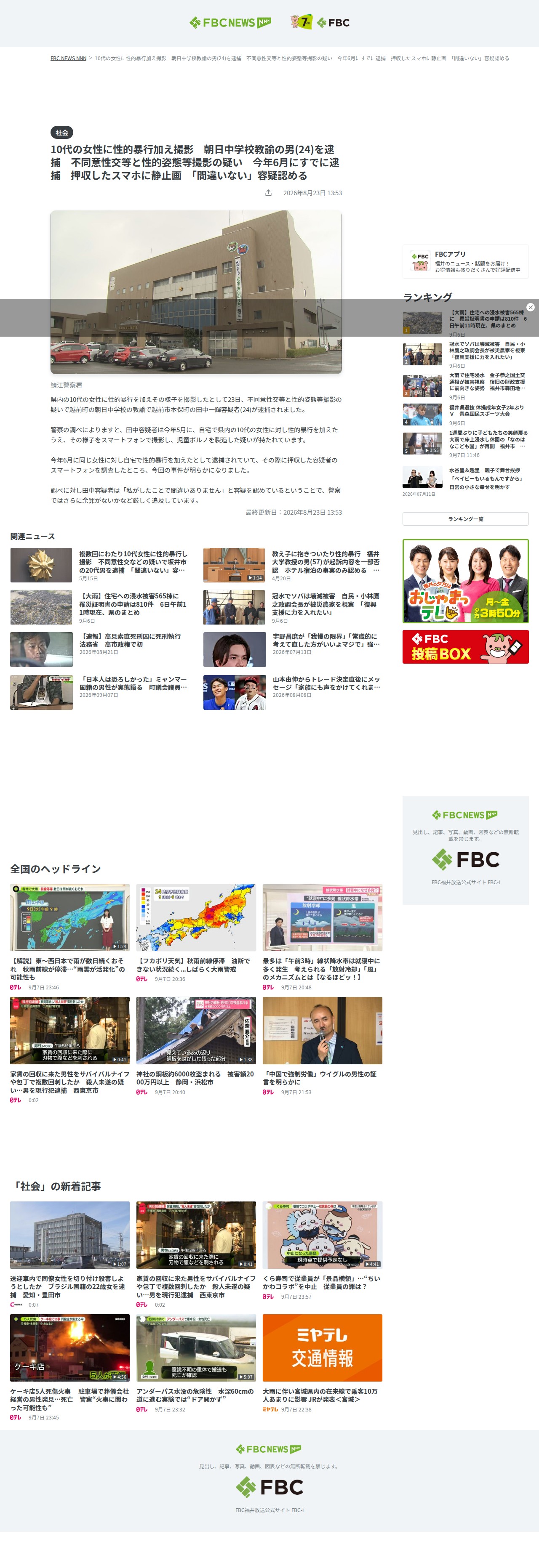The width and height of the screenshot is (539, 1568).
Task: Open the FBC NEWS NNN breadcrumb link
Action: click(68, 58)
